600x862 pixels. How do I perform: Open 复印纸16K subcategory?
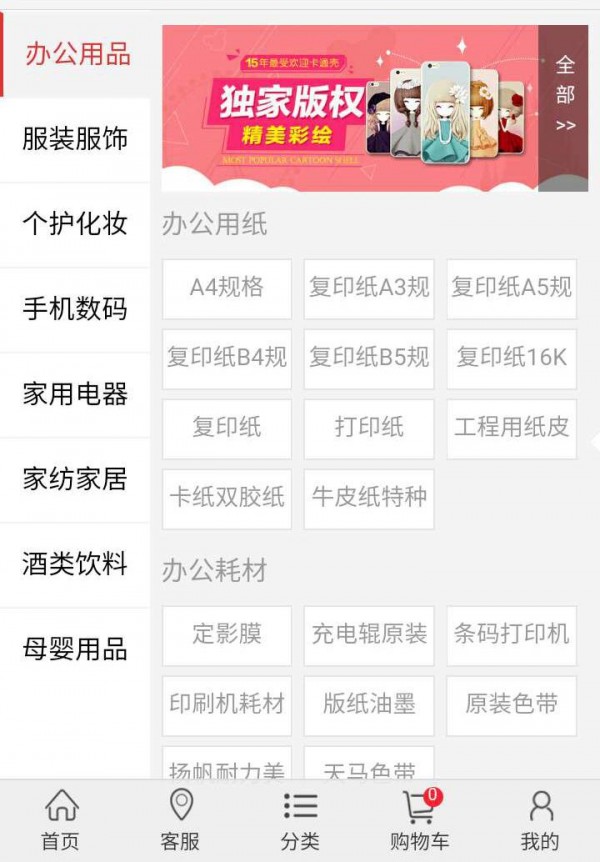pyautogui.click(x=511, y=358)
